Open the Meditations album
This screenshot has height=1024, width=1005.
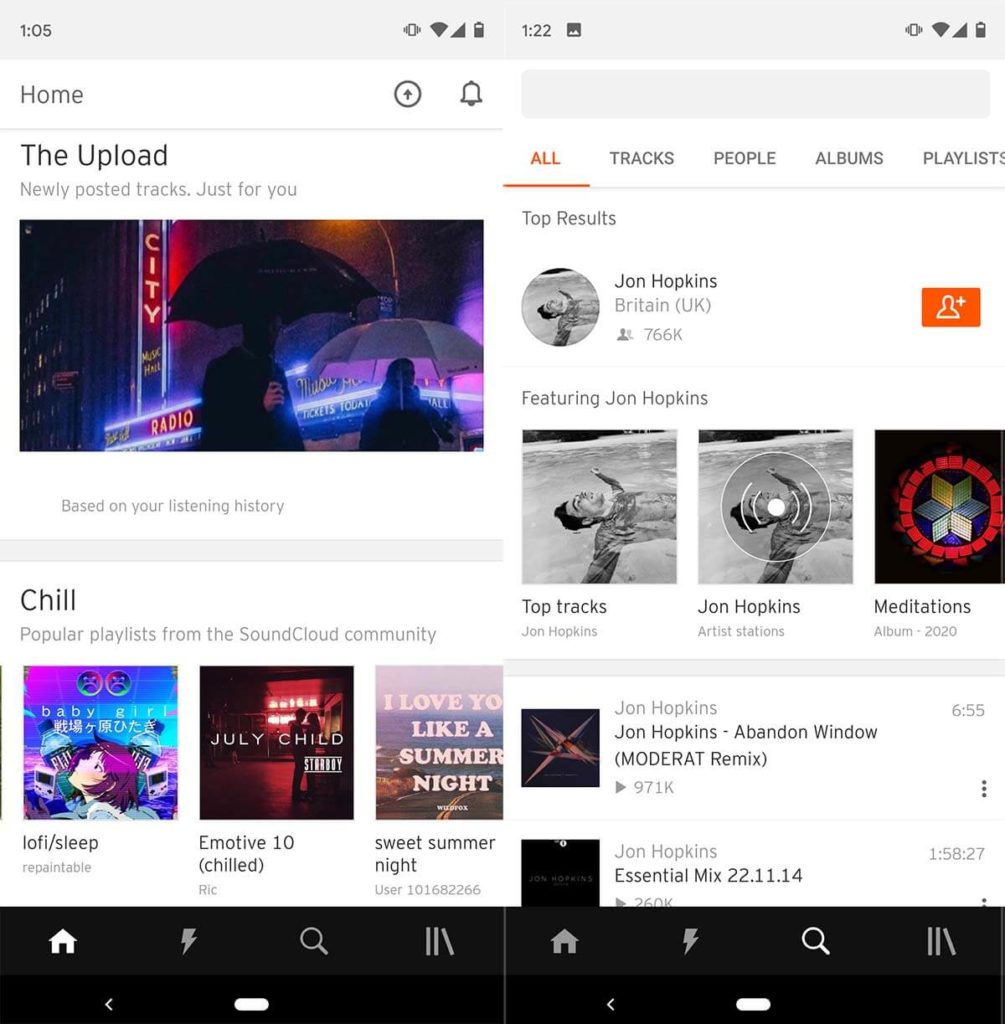[x=938, y=507]
